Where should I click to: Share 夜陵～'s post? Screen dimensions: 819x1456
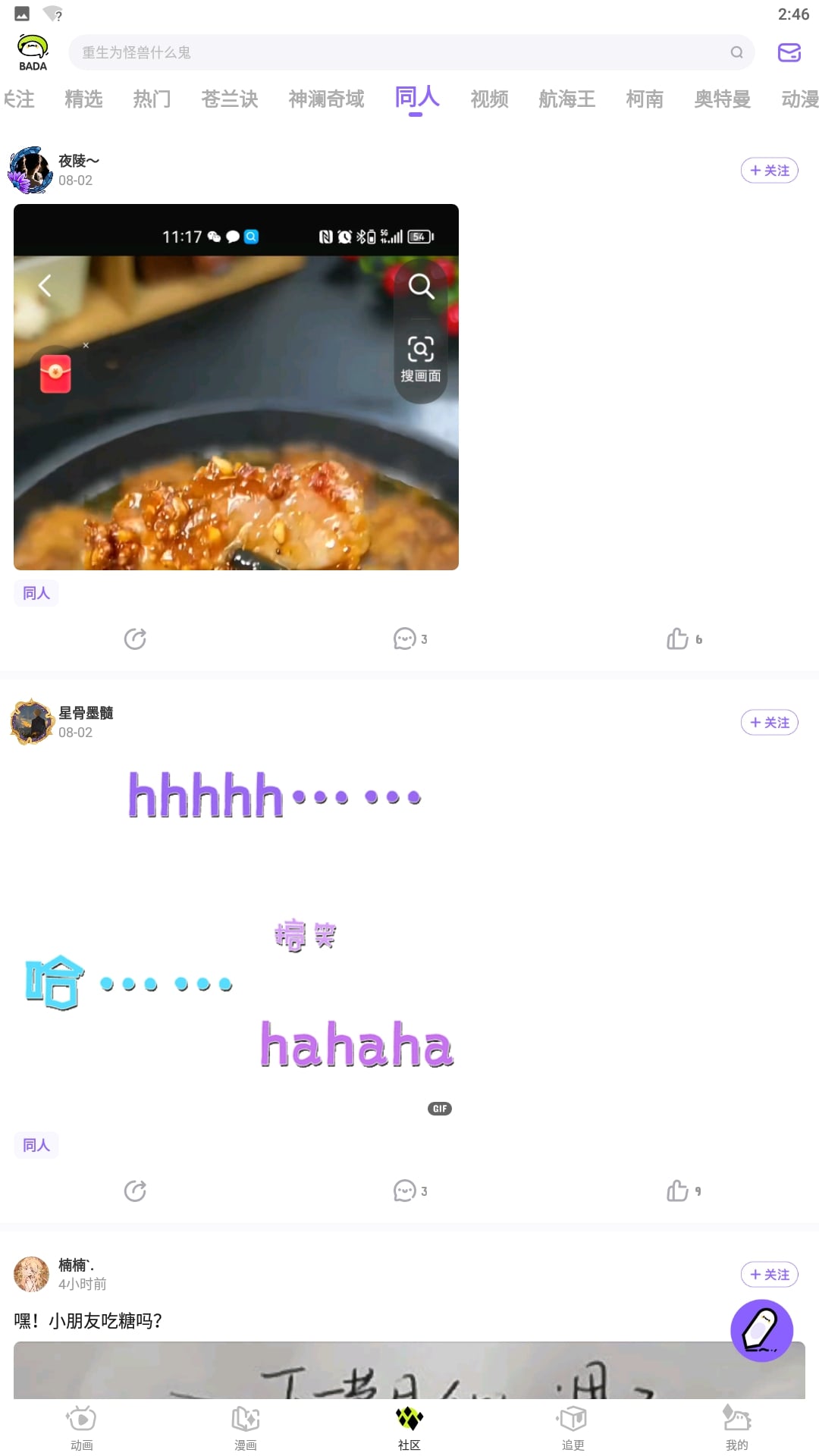tap(135, 639)
